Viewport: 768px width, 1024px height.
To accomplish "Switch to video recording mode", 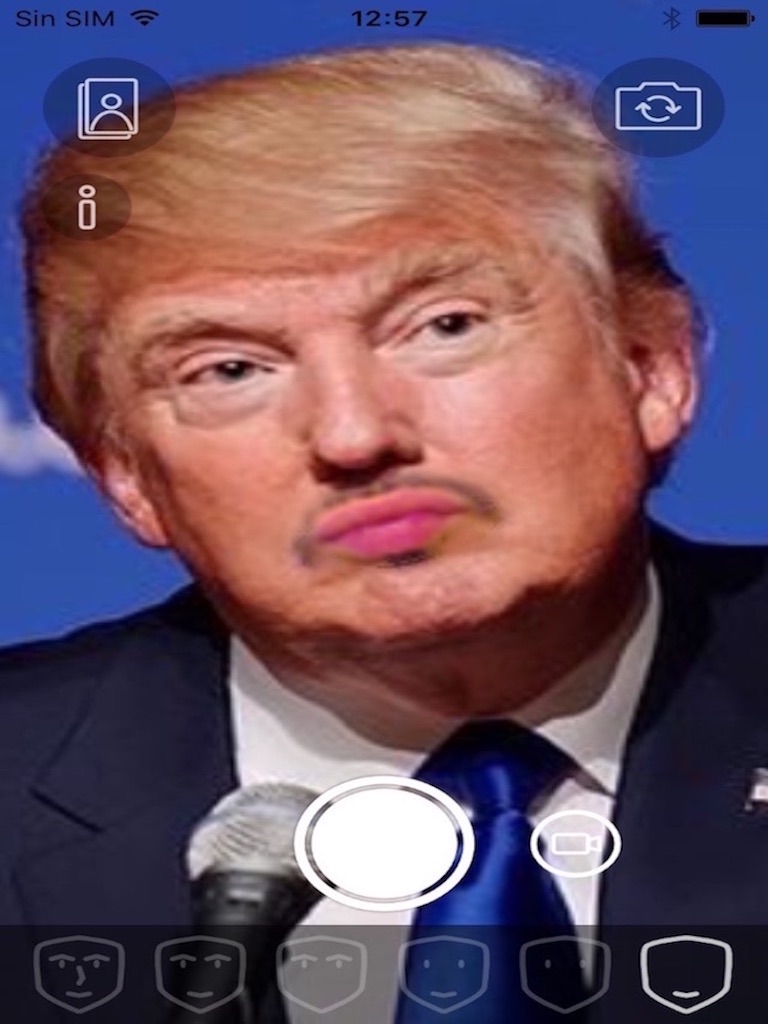I will point(575,844).
